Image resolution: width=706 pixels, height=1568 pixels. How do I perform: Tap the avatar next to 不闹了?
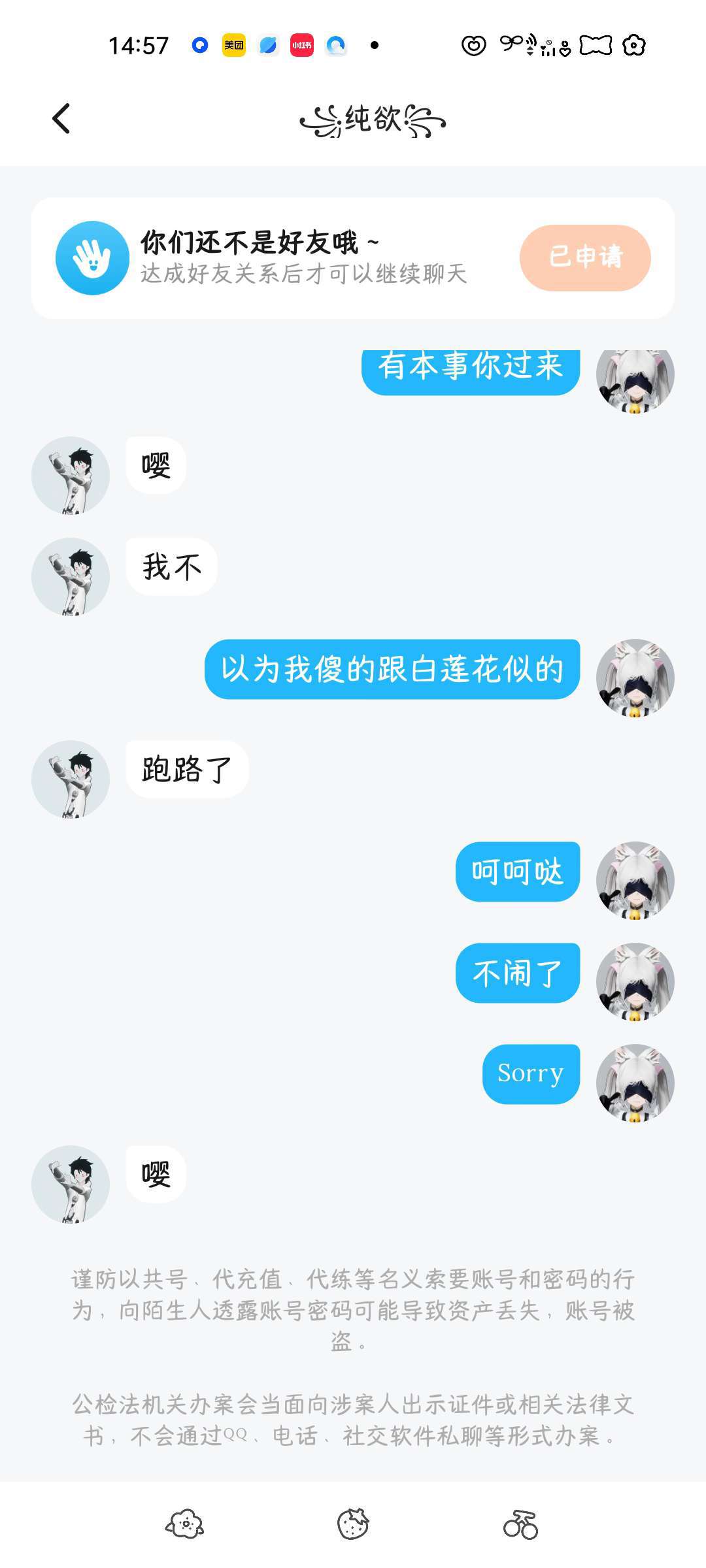tap(635, 981)
